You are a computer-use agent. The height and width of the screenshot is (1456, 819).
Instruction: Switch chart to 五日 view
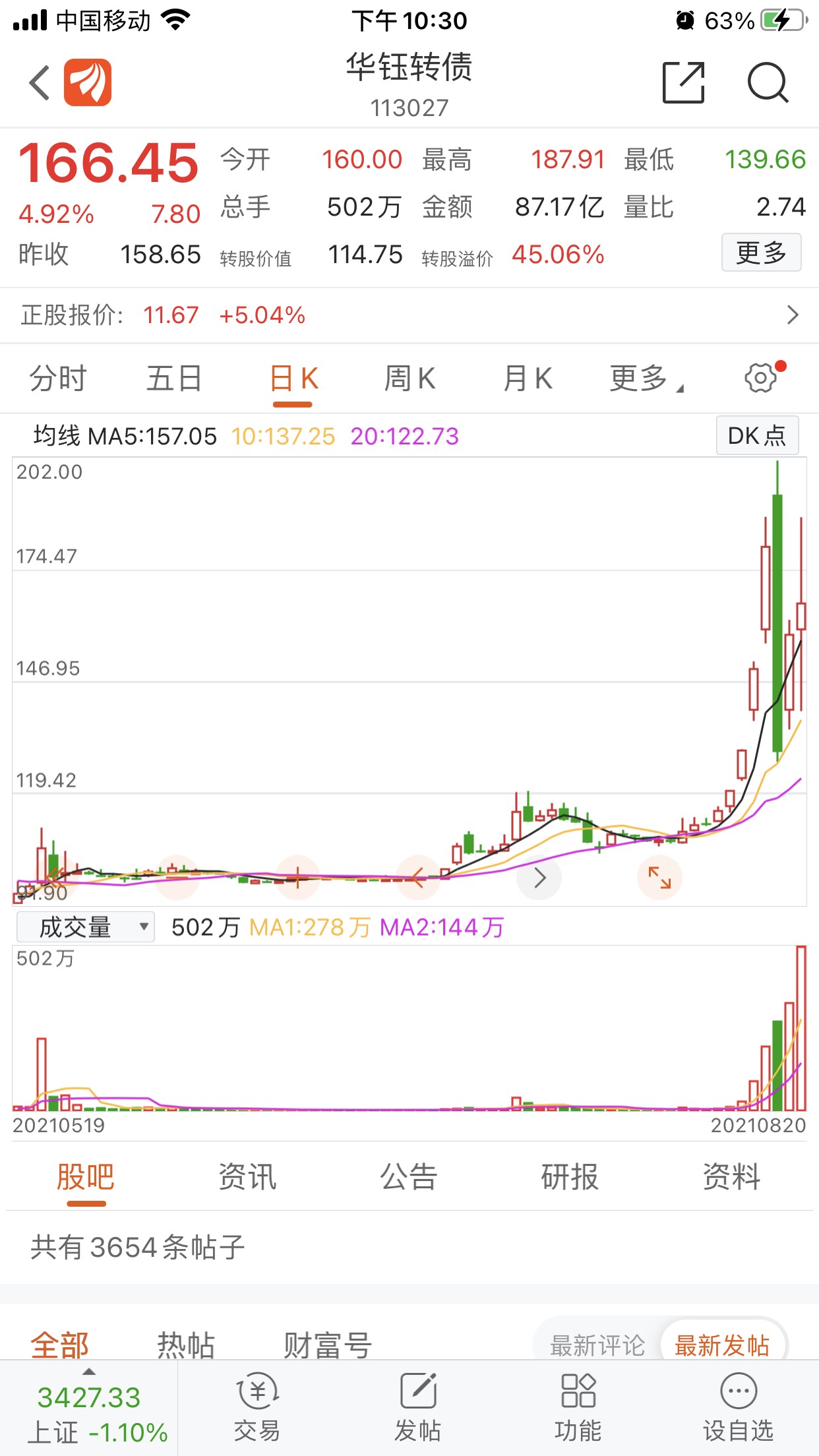tap(174, 379)
